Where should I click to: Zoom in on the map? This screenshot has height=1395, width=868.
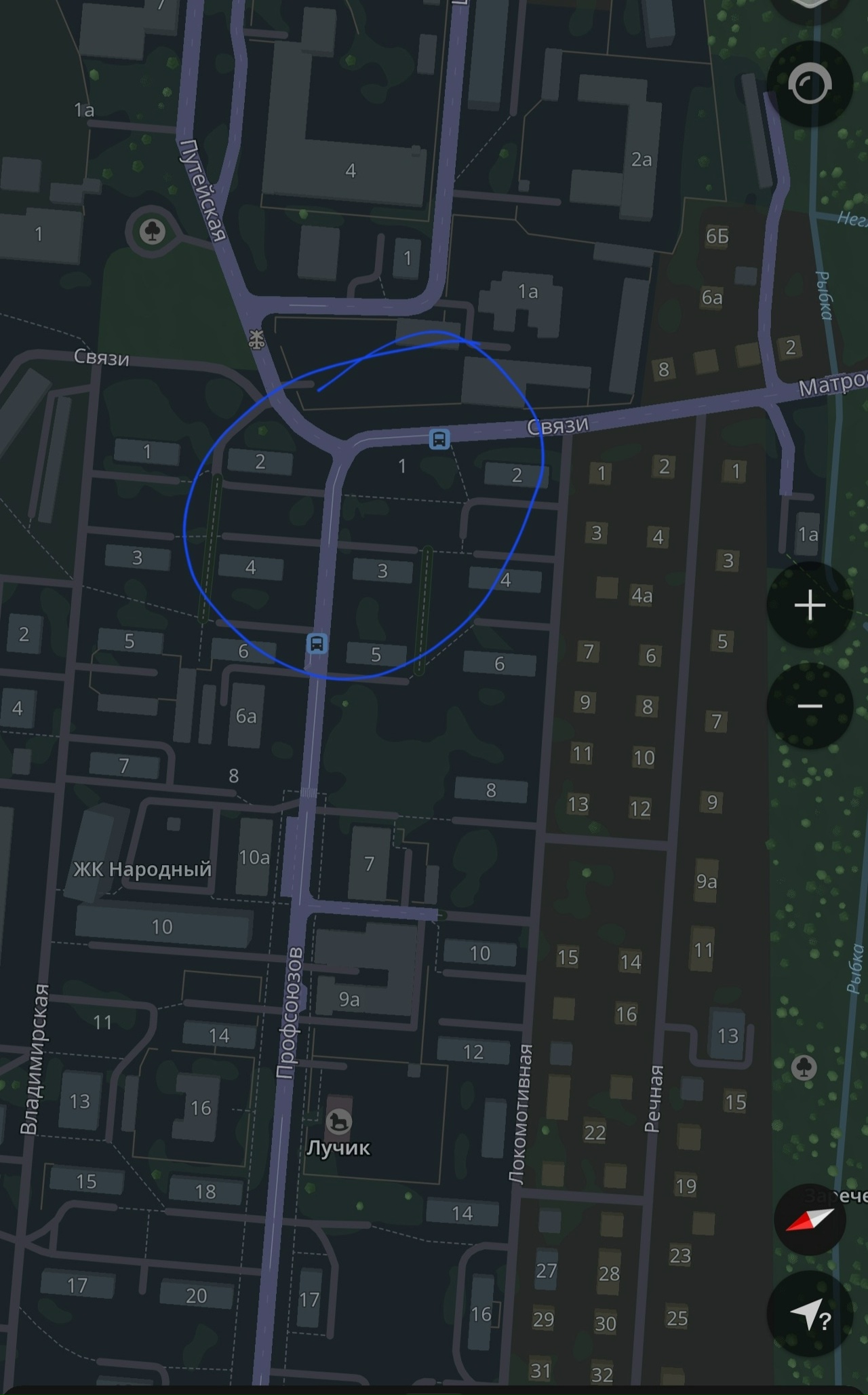(x=810, y=605)
